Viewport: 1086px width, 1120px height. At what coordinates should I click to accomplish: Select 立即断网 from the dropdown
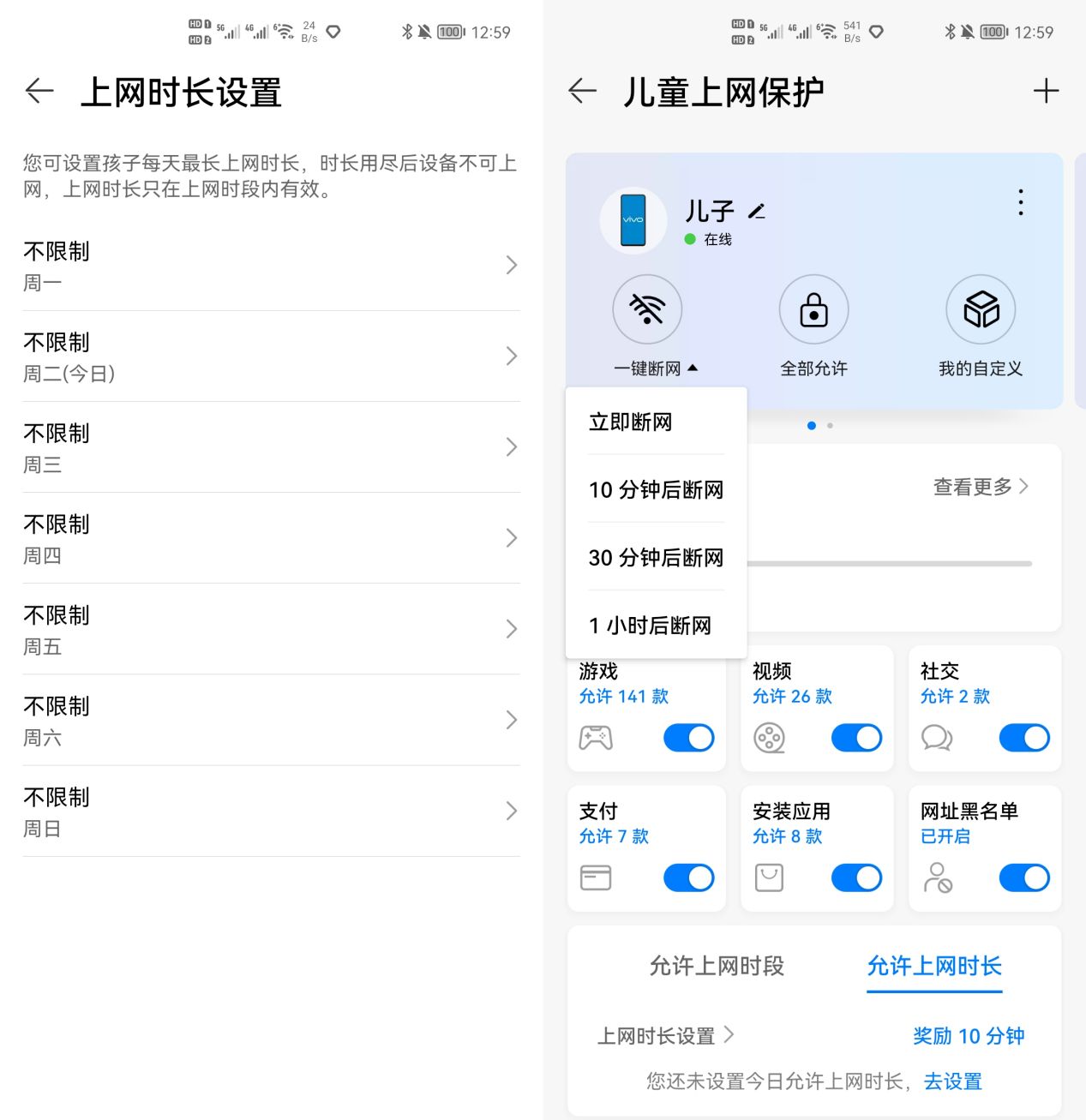coord(631,422)
